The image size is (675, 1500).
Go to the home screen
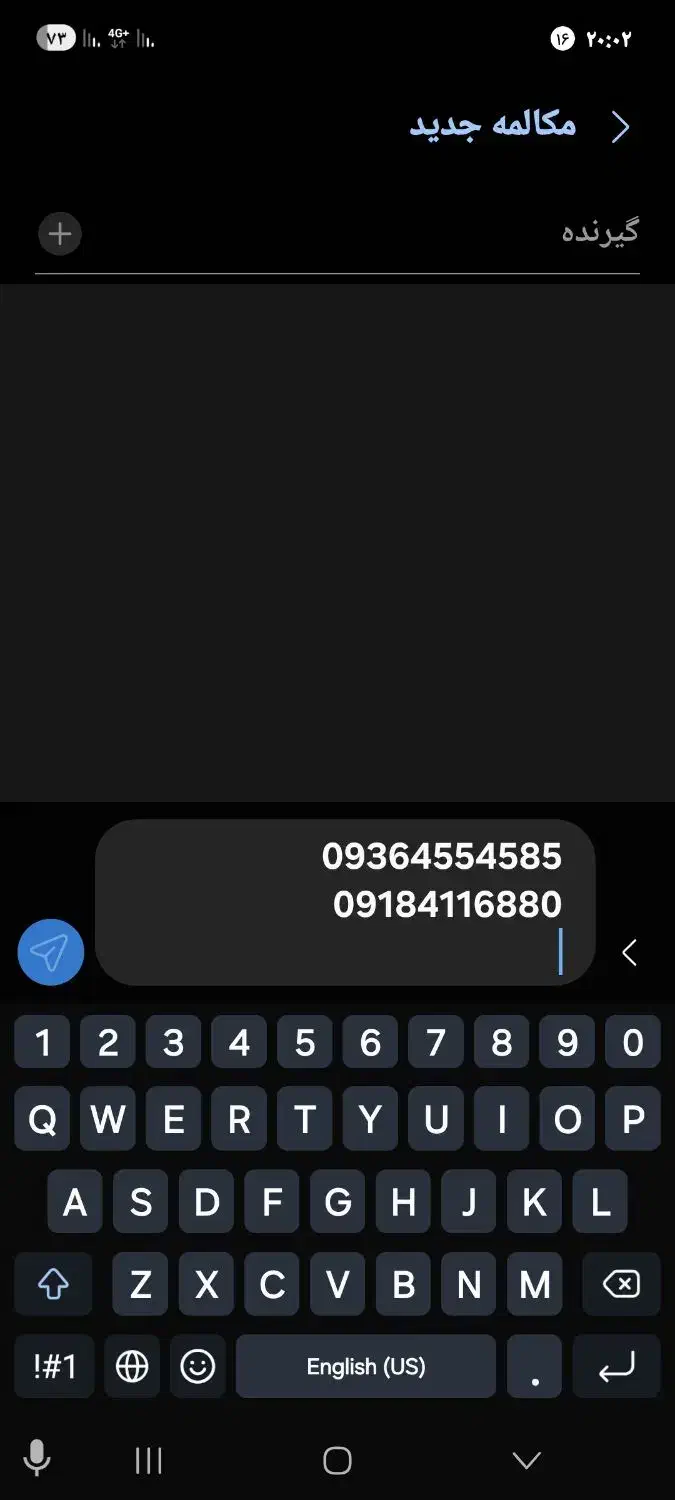pyautogui.click(x=338, y=1460)
